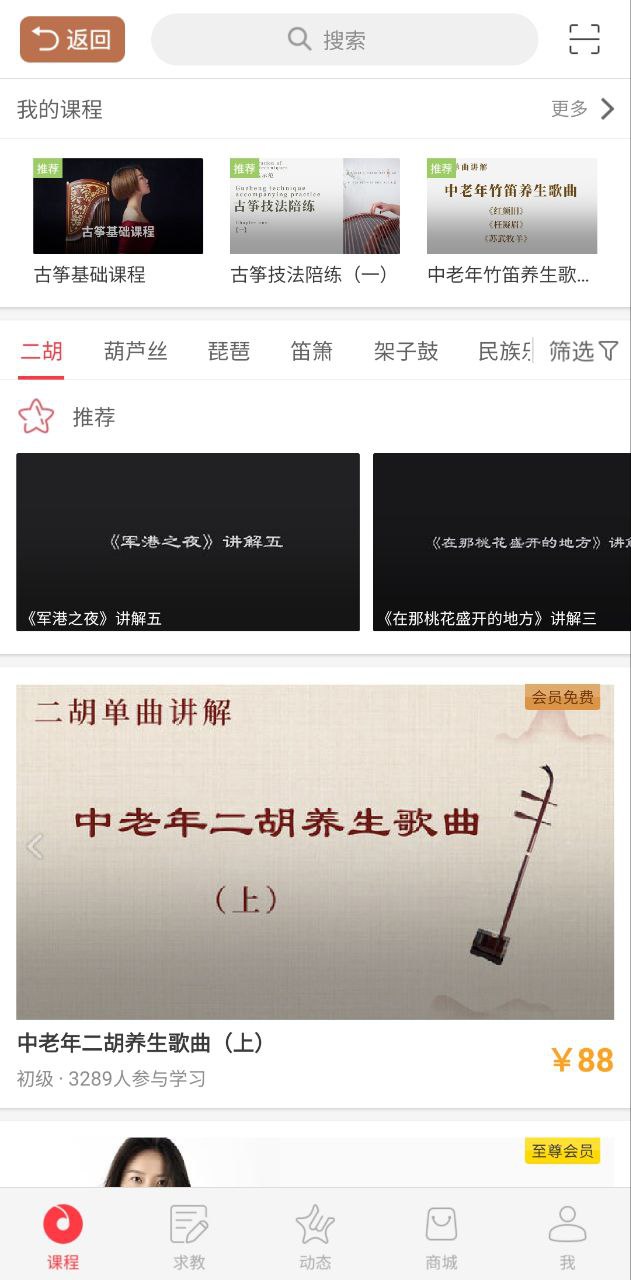This screenshot has height=1280, width=631.
Task: Play the 《军港之夜》讲解五 video
Action: pyautogui.click(x=188, y=541)
